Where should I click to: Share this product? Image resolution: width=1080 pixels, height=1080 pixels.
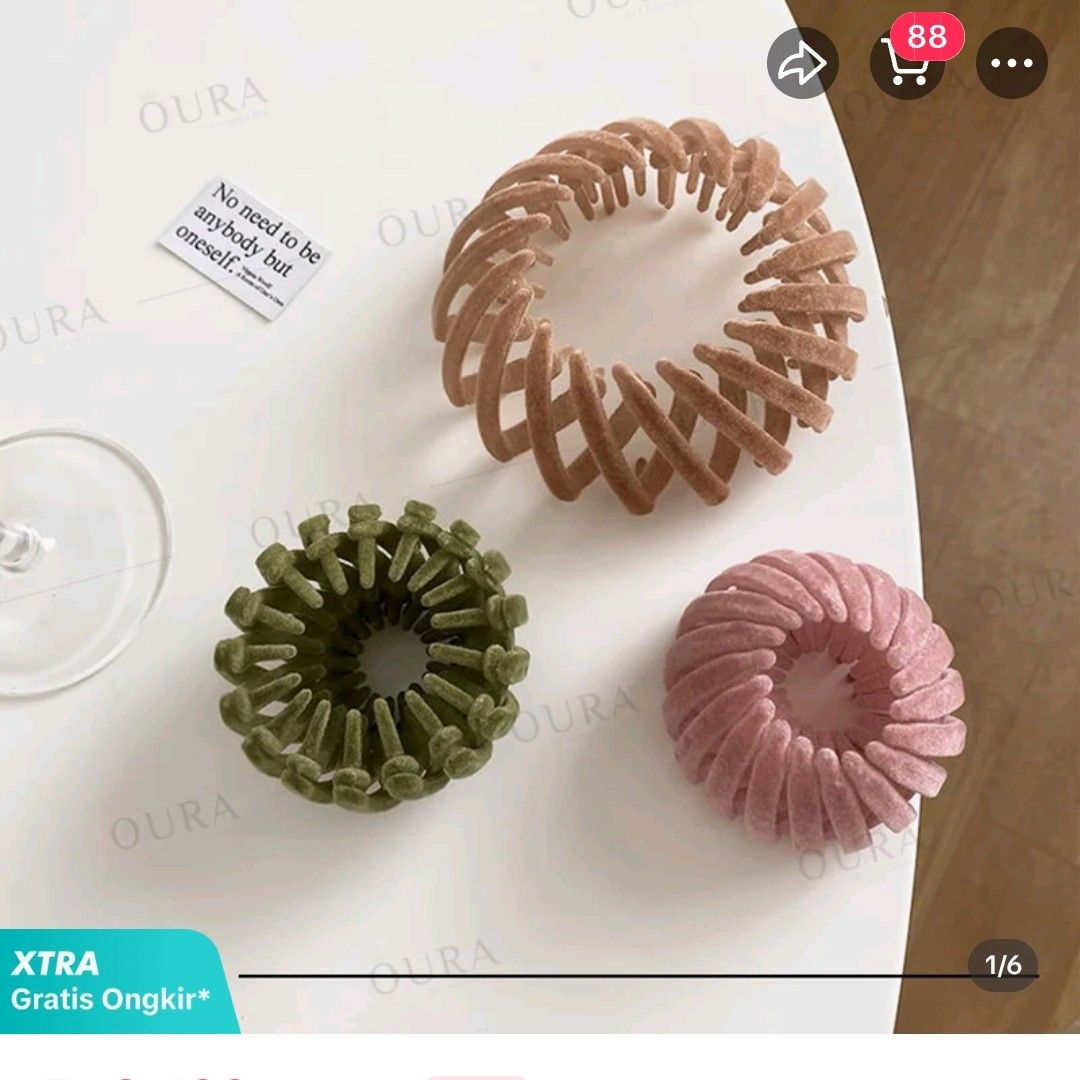pyautogui.click(x=802, y=63)
